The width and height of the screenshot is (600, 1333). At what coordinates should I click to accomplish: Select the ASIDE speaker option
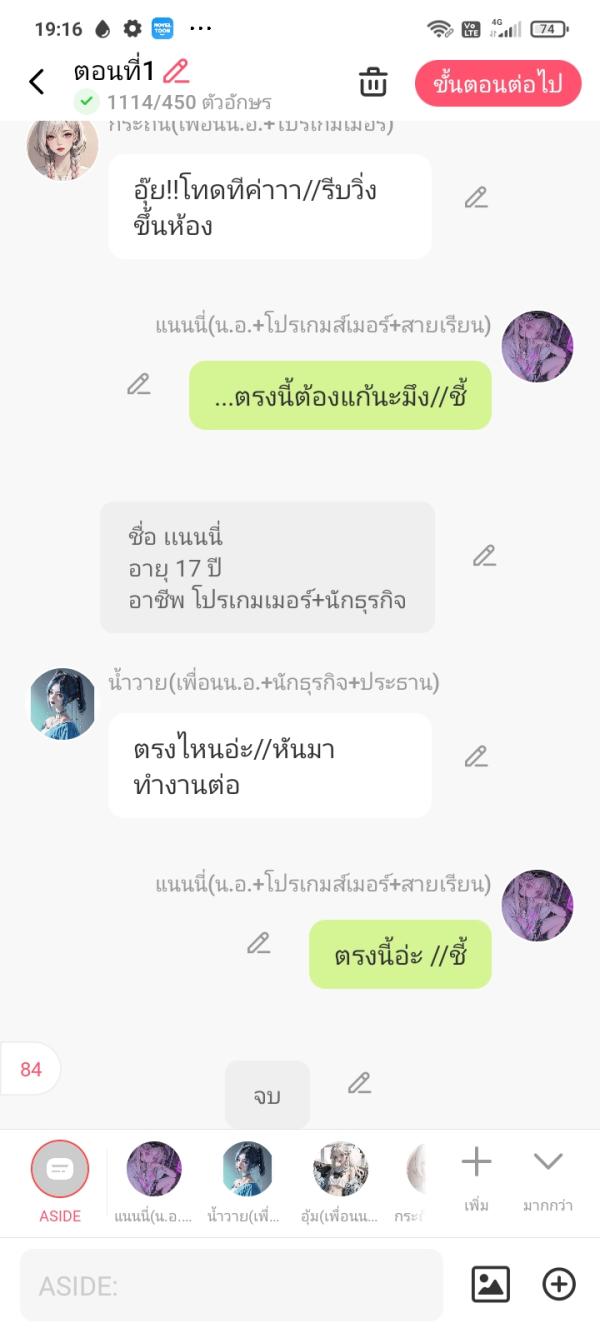coord(60,1169)
